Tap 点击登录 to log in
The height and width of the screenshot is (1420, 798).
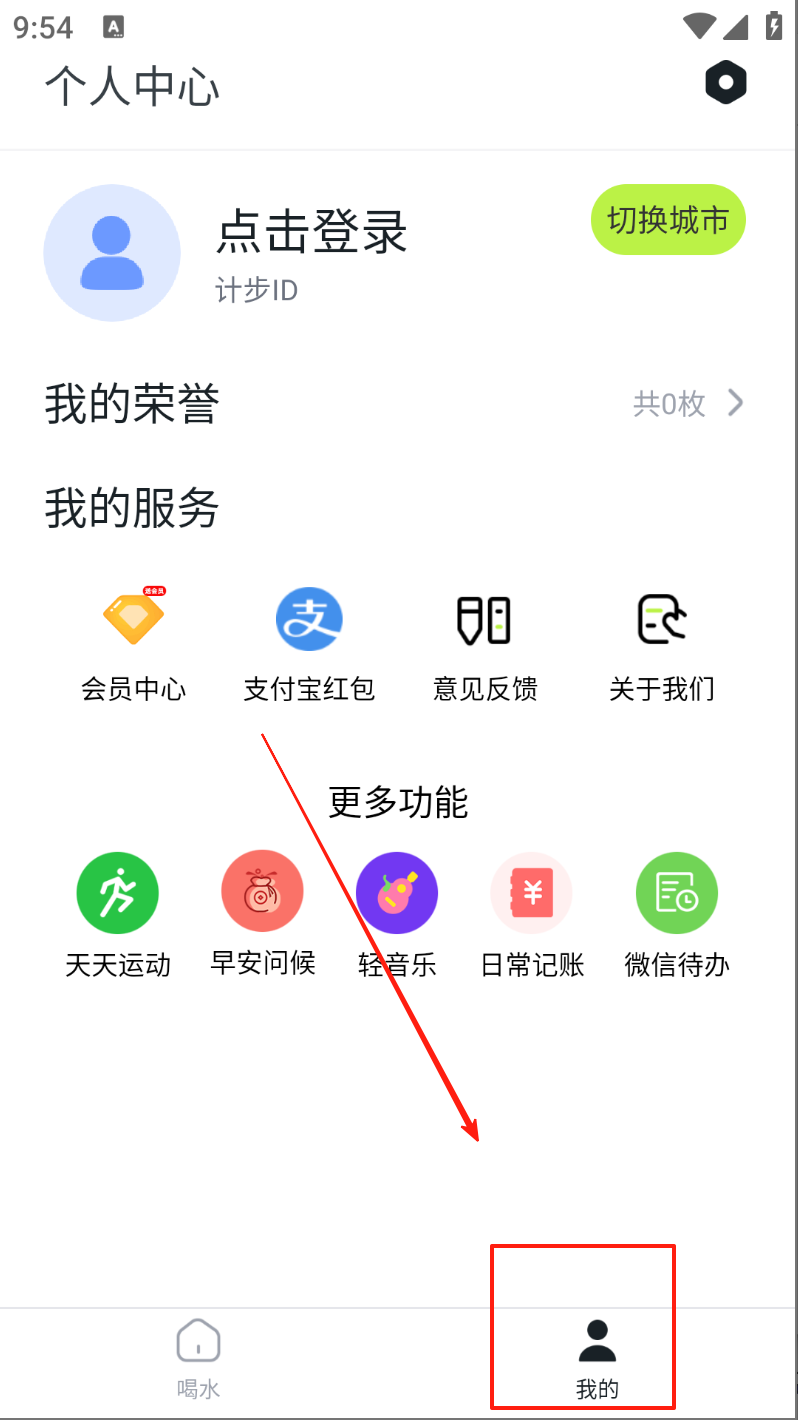point(312,232)
